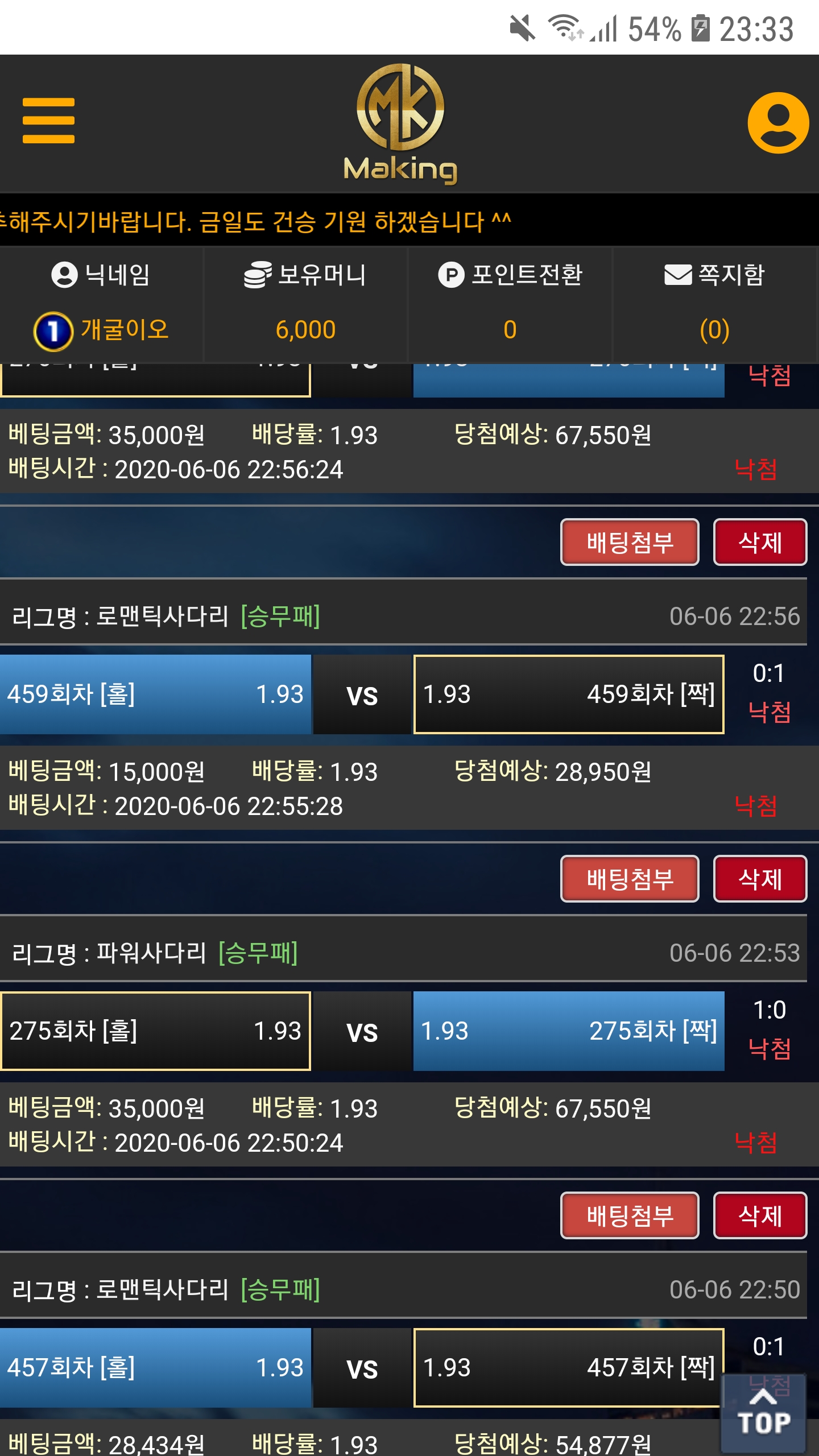Tap 배팅첨부 above the 로맨틱사다리 457회차 bet
The height and width of the screenshot is (1456, 819).
click(630, 1215)
